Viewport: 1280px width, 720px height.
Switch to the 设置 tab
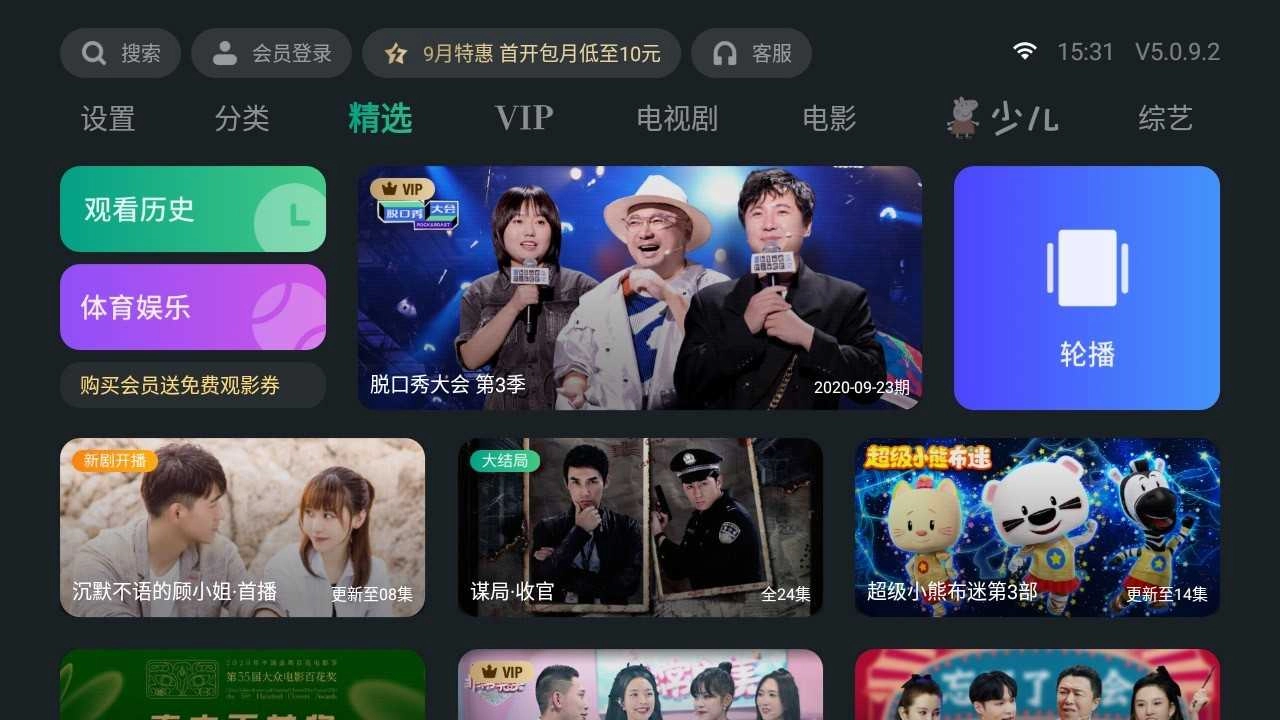pyautogui.click(x=108, y=119)
